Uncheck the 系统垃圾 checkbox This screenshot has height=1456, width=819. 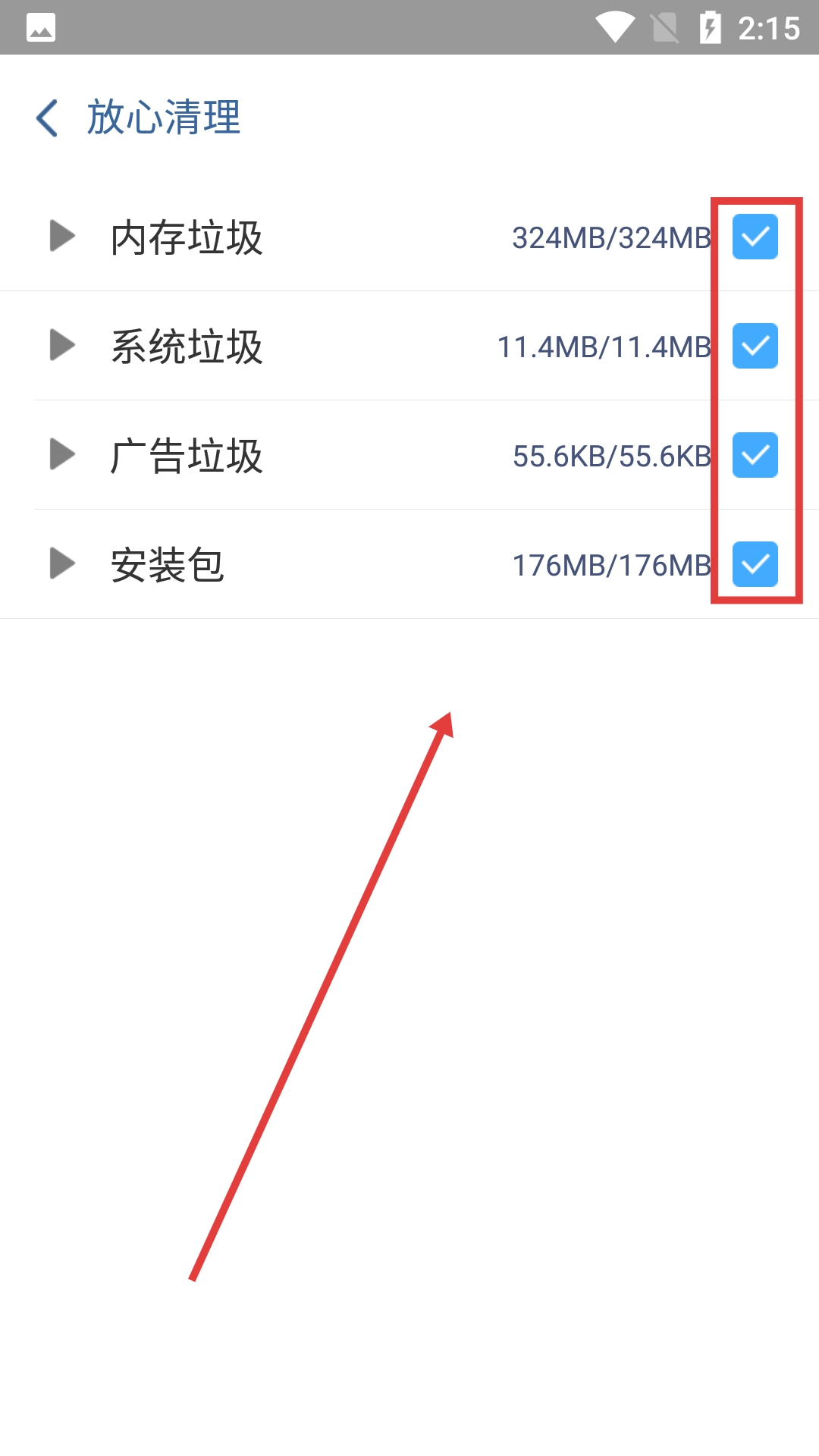coord(755,346)
